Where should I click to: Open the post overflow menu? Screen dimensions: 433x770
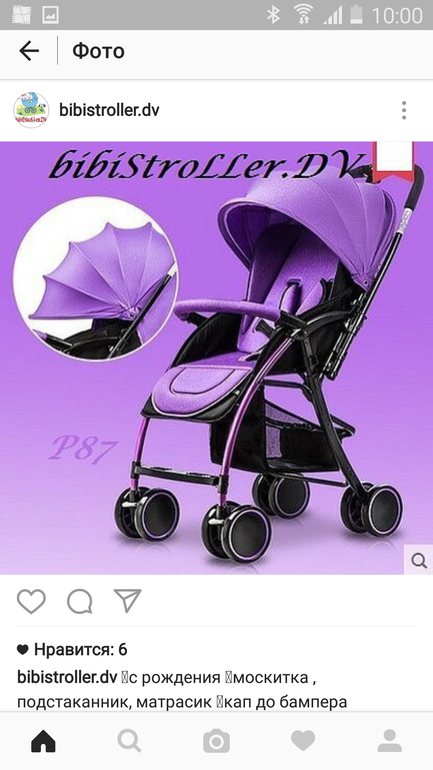[x=404, y=110]
